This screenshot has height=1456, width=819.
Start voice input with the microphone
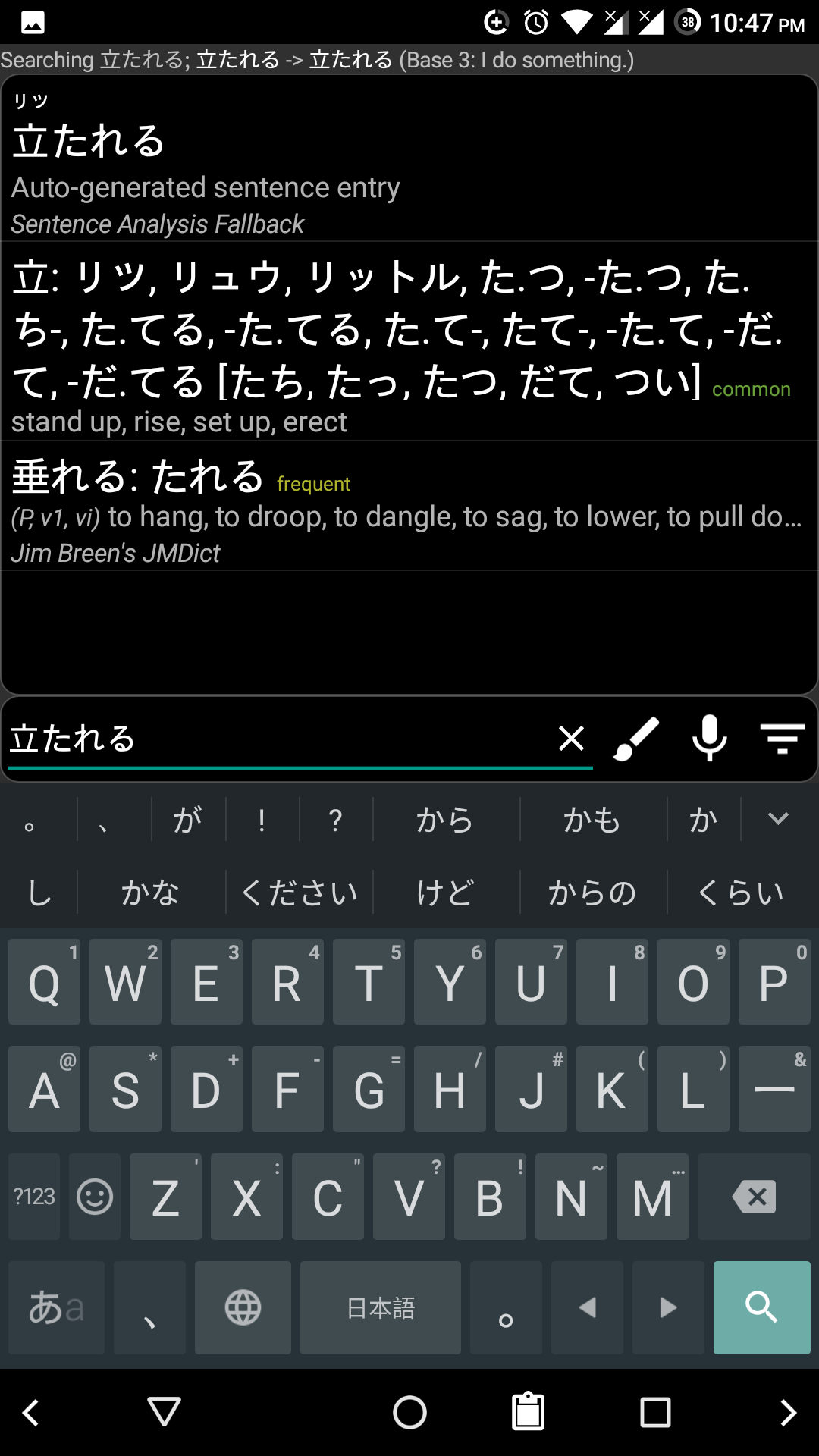coord(710,738)
